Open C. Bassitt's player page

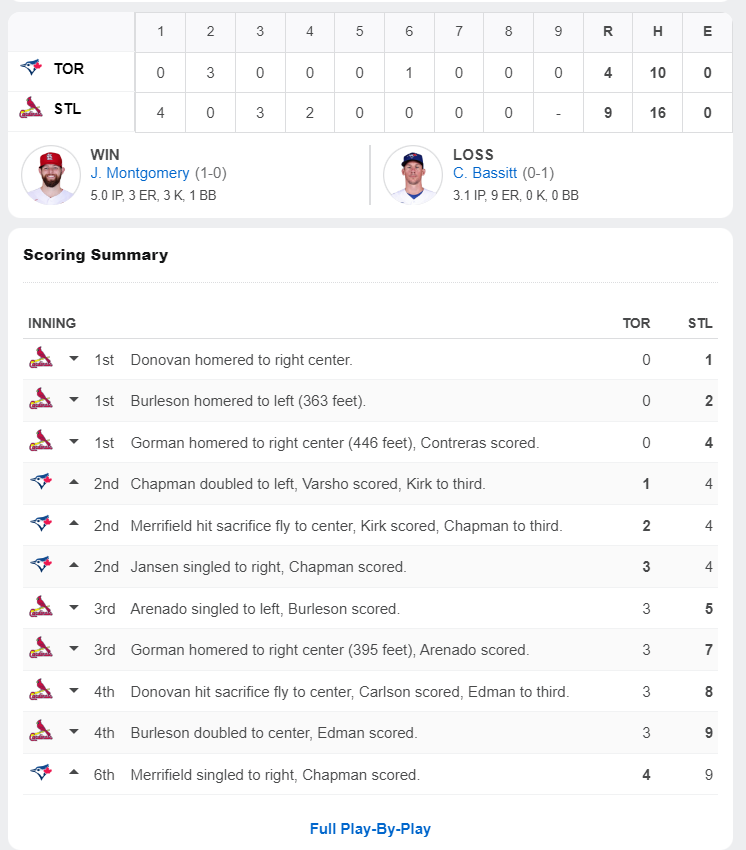tap(485, 173)
